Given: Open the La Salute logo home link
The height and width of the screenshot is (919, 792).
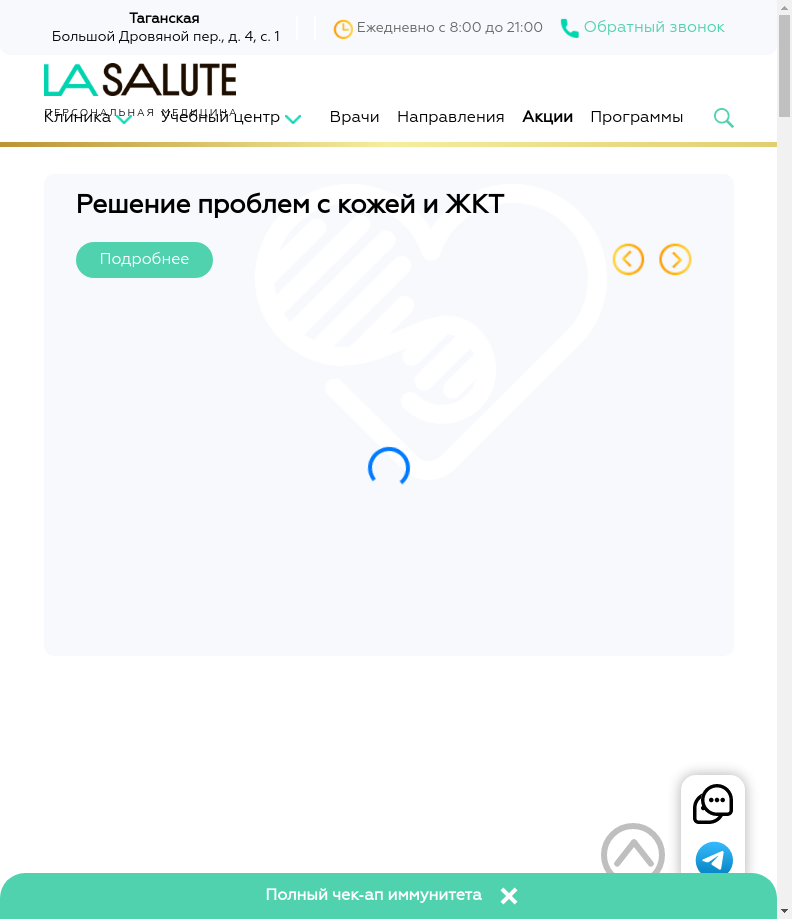Looking at the screenshot, I should [x=140, y=82].
